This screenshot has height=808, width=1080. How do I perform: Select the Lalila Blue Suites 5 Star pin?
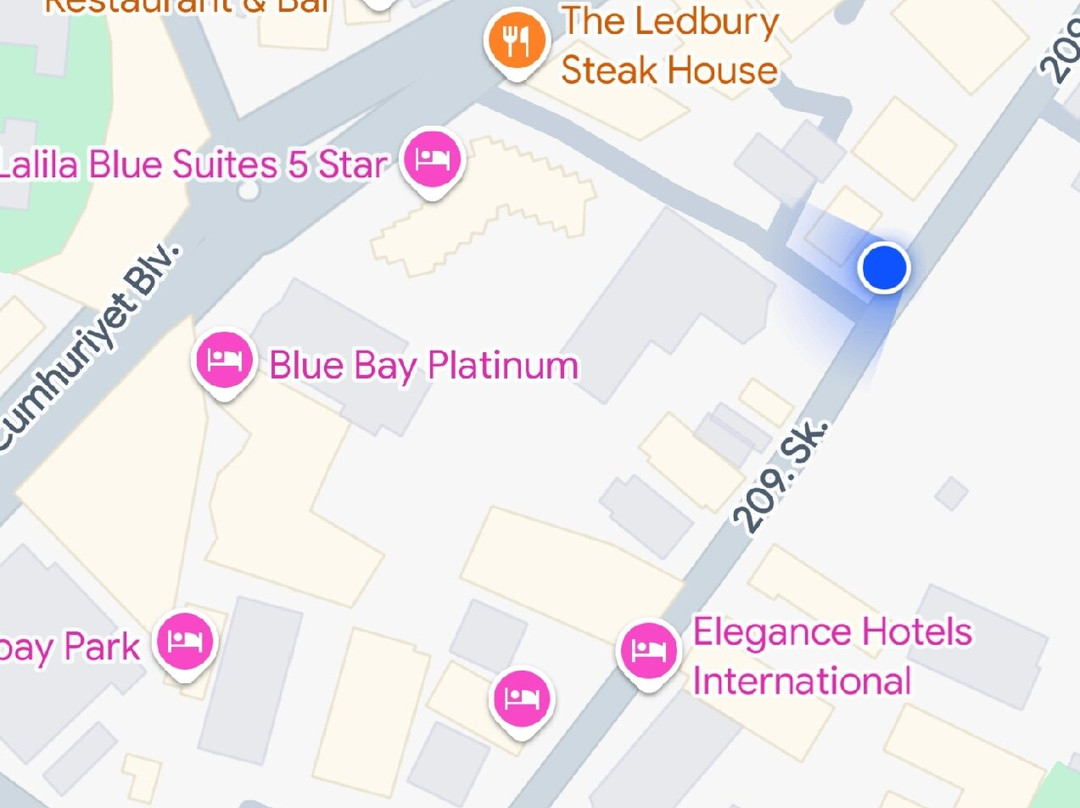[433, 163]
